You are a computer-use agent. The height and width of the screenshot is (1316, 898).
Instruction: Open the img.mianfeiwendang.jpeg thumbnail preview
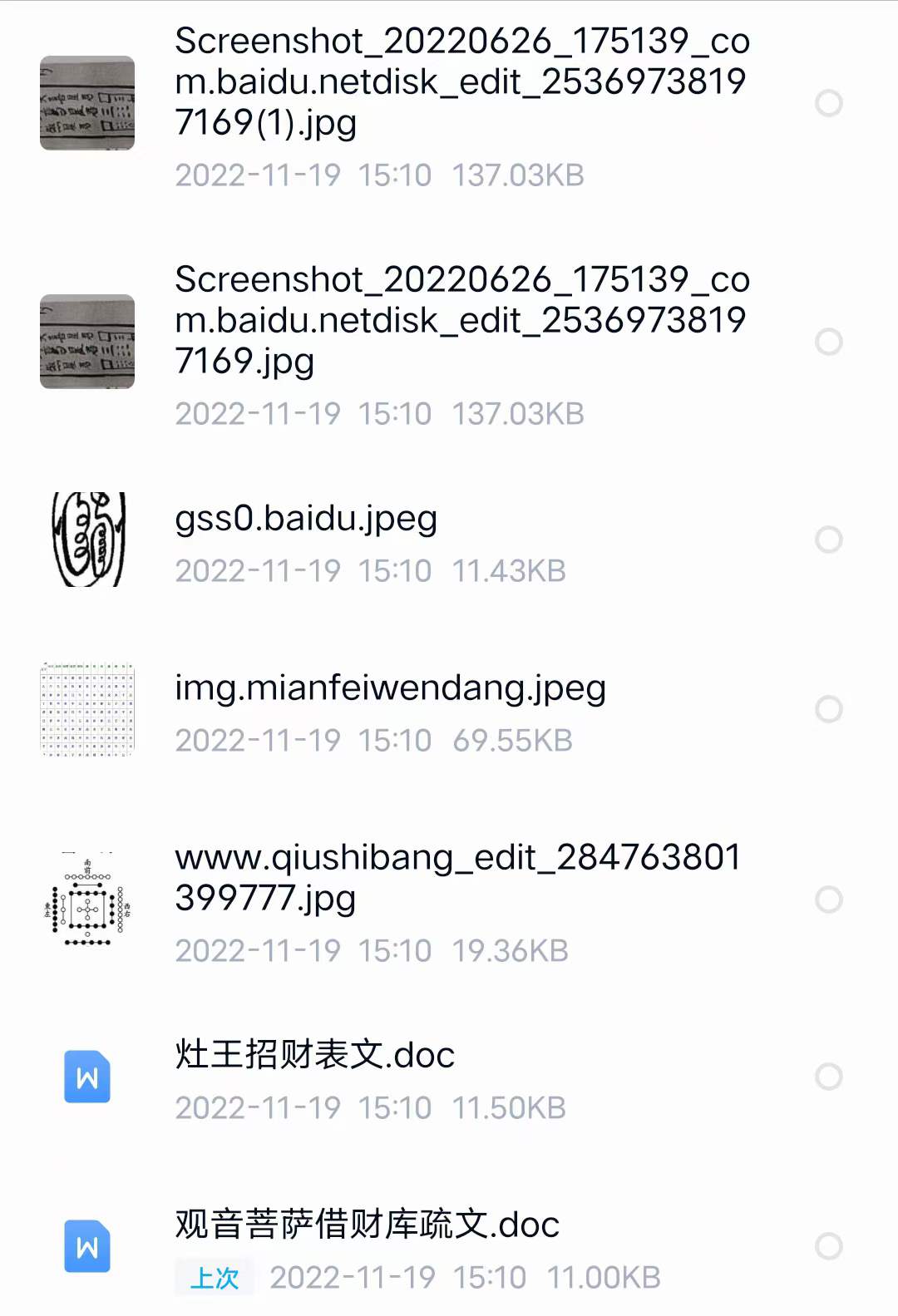pos(86,707)
